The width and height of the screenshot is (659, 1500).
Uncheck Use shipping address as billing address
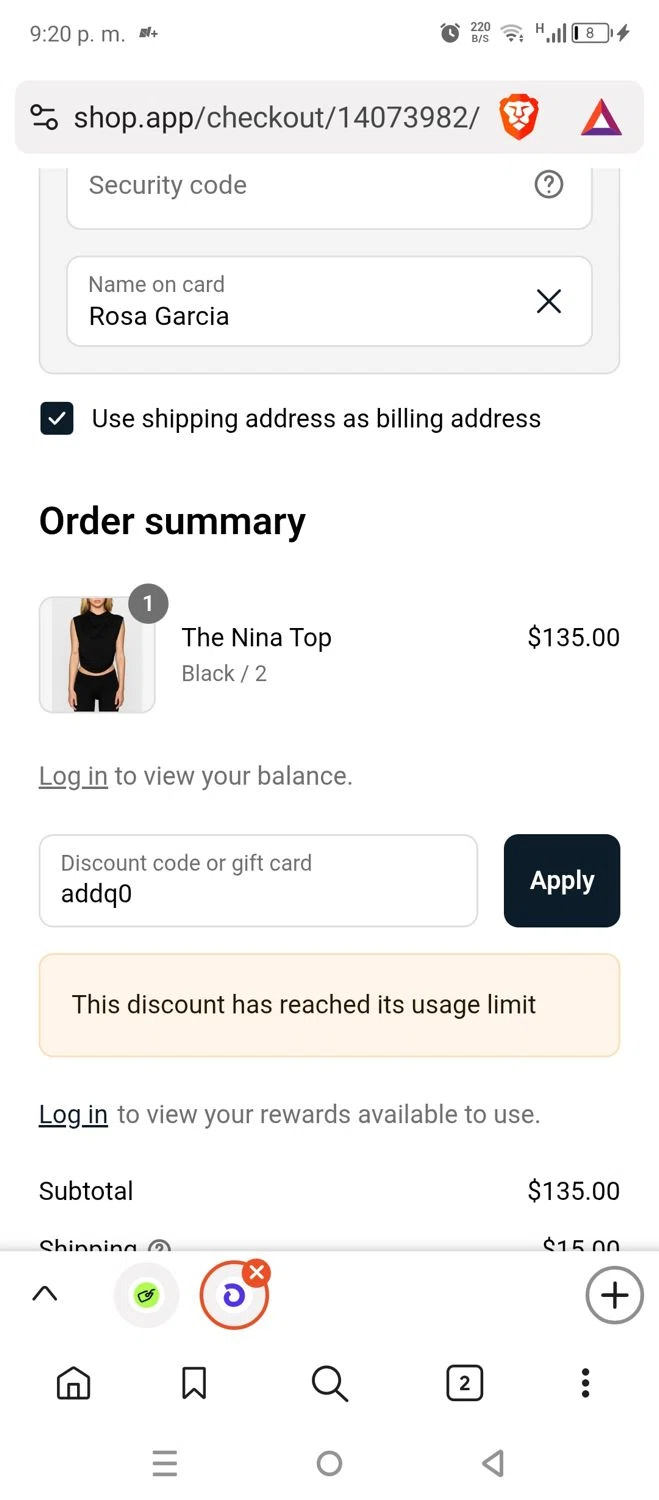[x=57, y=418]
